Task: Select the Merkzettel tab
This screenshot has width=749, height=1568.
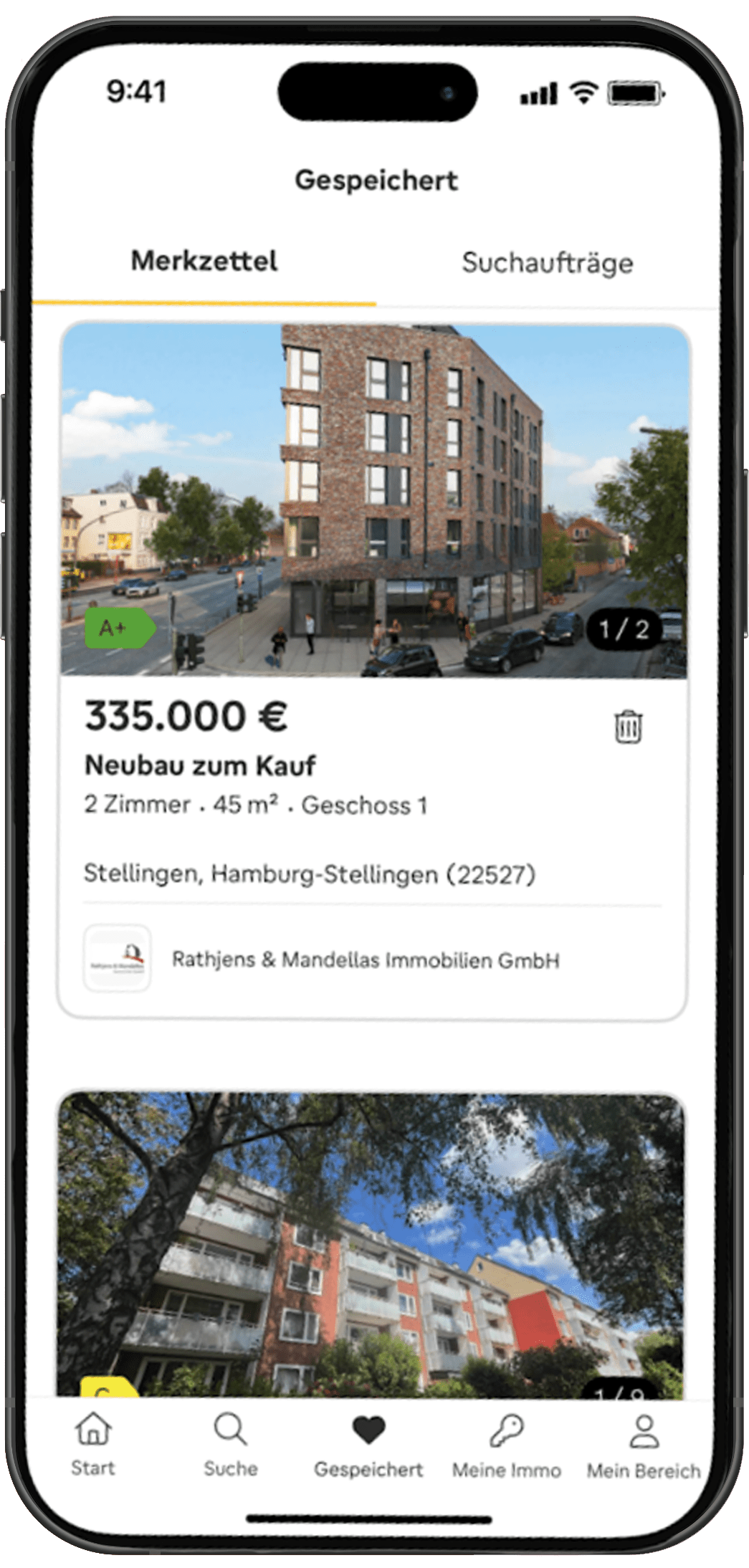Action: [204, 262]
